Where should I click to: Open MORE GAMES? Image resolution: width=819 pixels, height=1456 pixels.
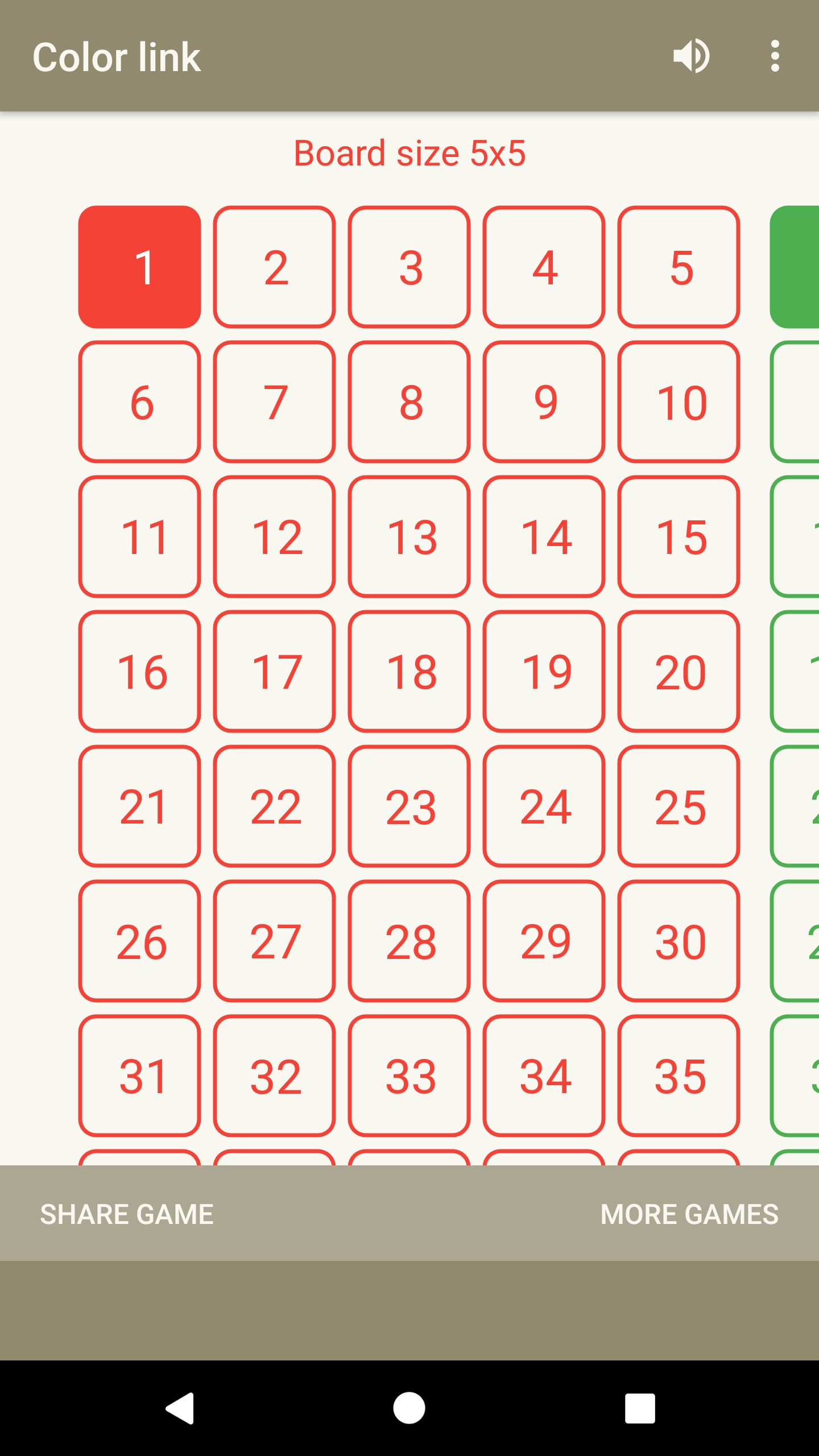pos(689,1214)
